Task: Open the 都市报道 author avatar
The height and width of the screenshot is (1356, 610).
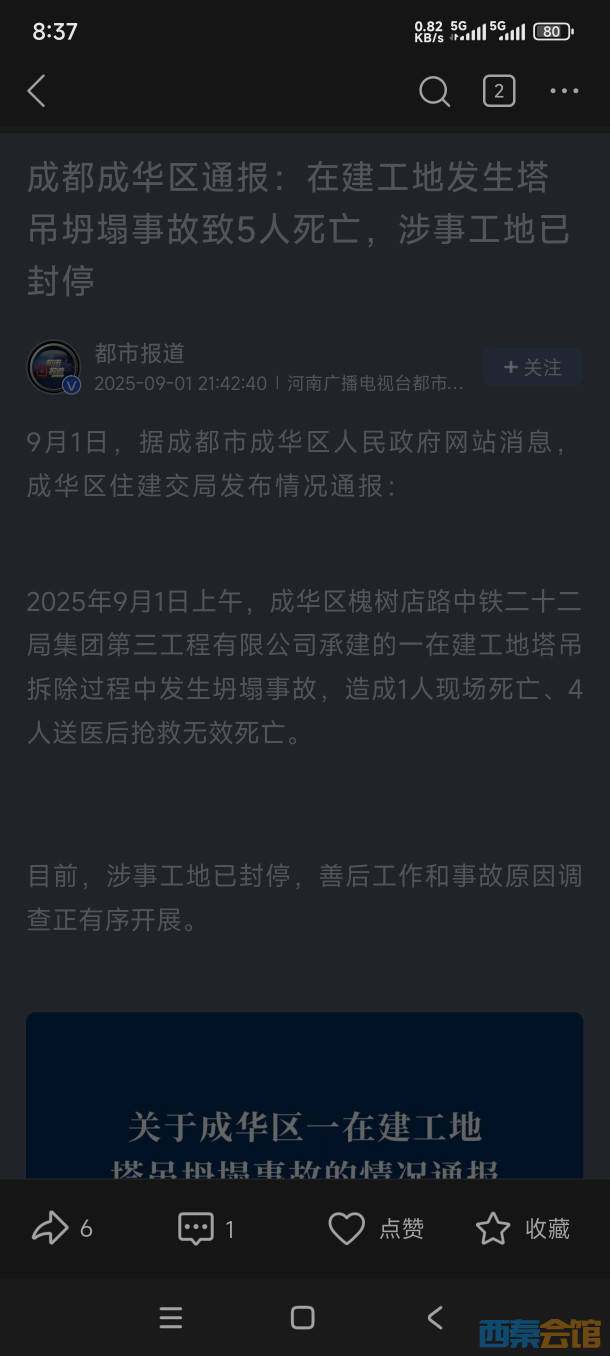Action: click(x=54, y=367)
